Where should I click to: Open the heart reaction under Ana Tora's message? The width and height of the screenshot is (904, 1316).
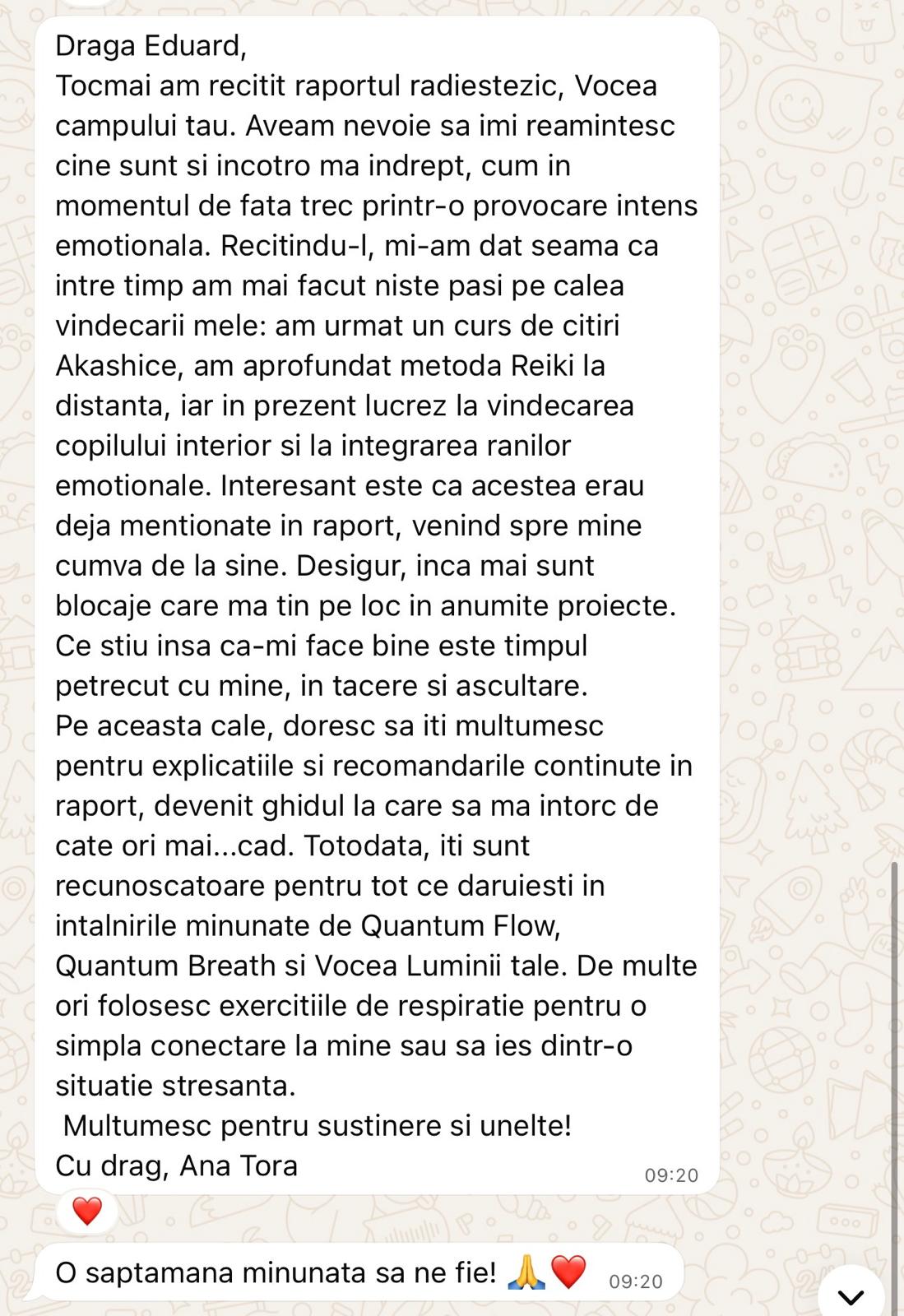(87, 1212)
